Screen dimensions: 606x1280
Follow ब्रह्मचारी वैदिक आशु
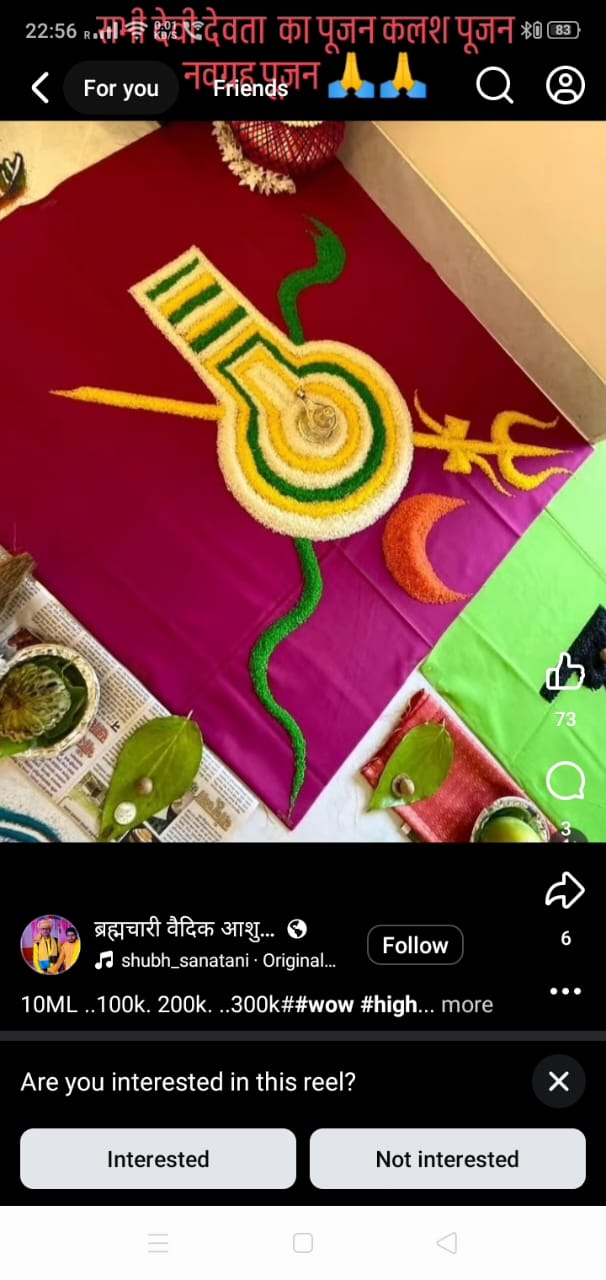pos(415,945)
